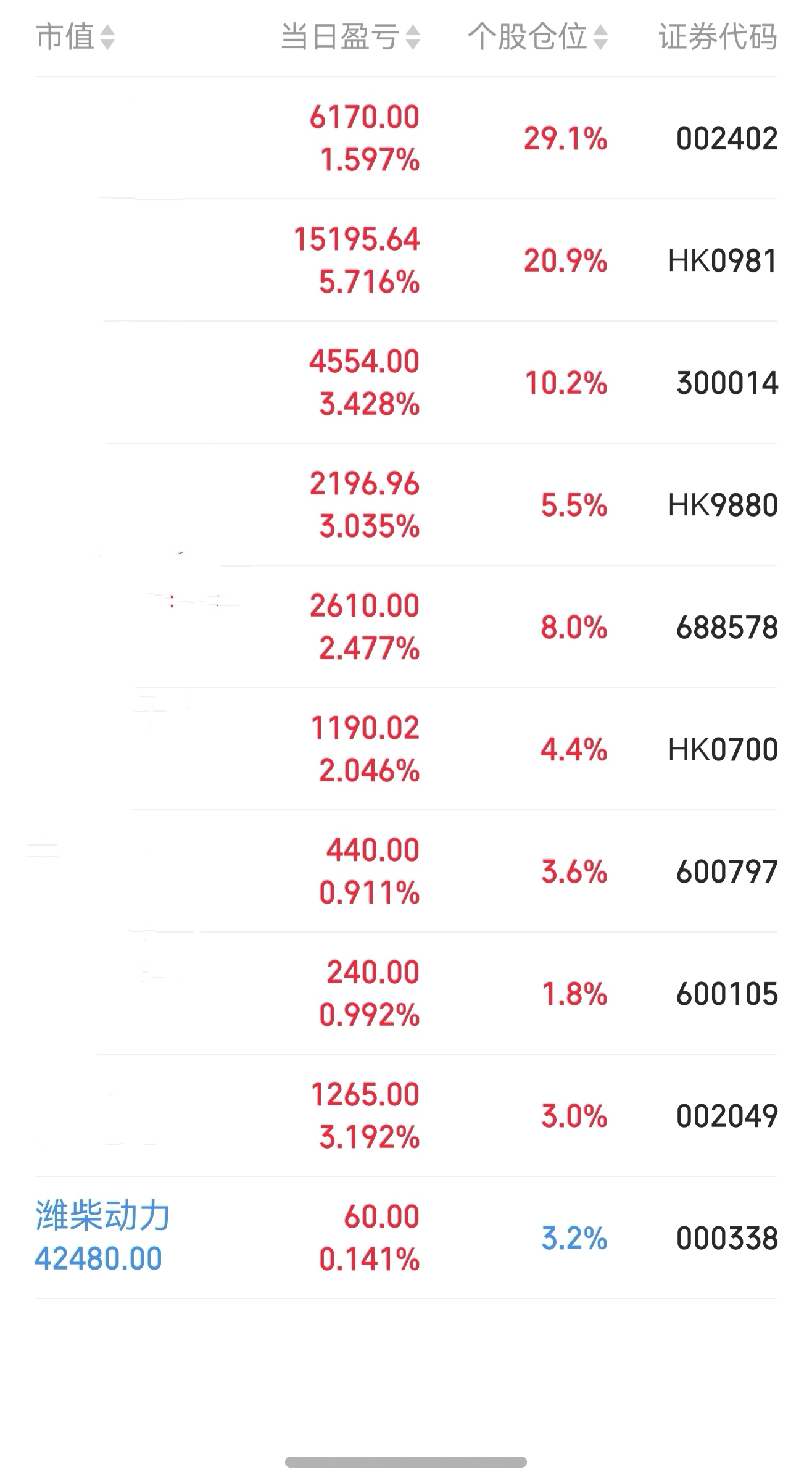This screenshot has width=812, height=1480.
Task: Open the HK0700 holding row
Action: pyautogui.click(x=406, y=749)
